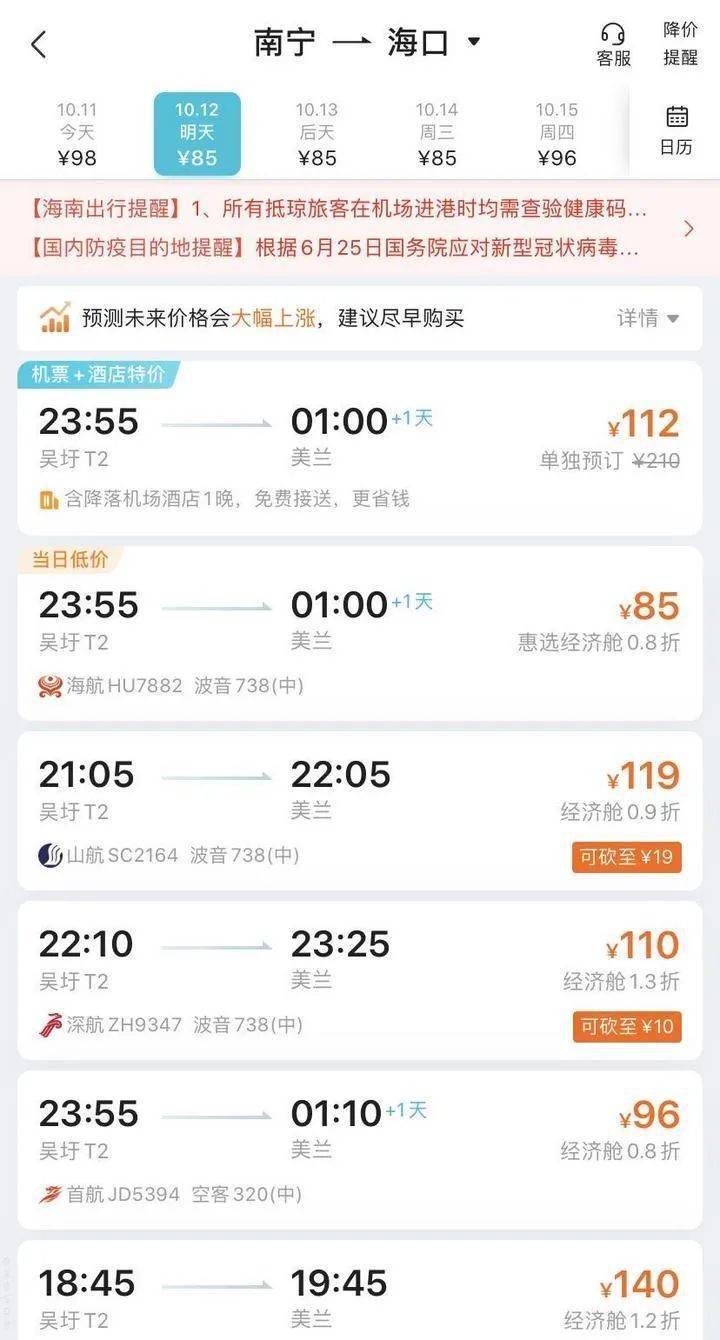Choose 山航 SC2164 flight departing 21:05

300,810
